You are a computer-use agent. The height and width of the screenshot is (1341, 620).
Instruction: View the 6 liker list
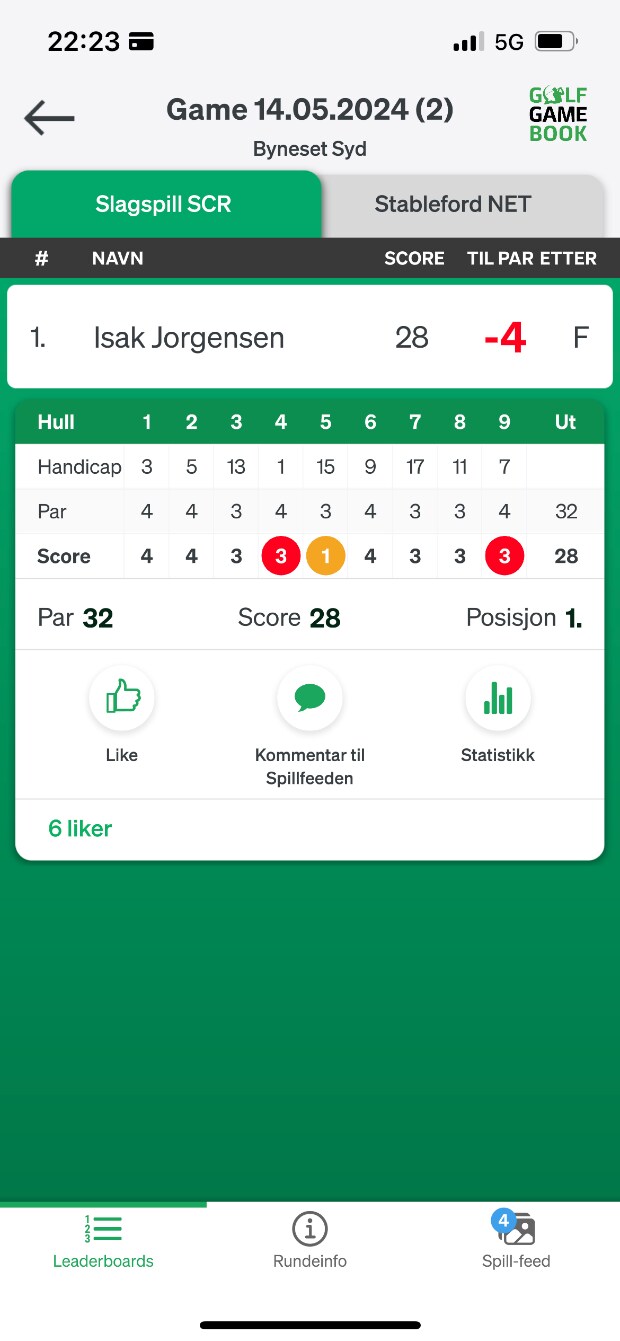(x=80, y=829)
